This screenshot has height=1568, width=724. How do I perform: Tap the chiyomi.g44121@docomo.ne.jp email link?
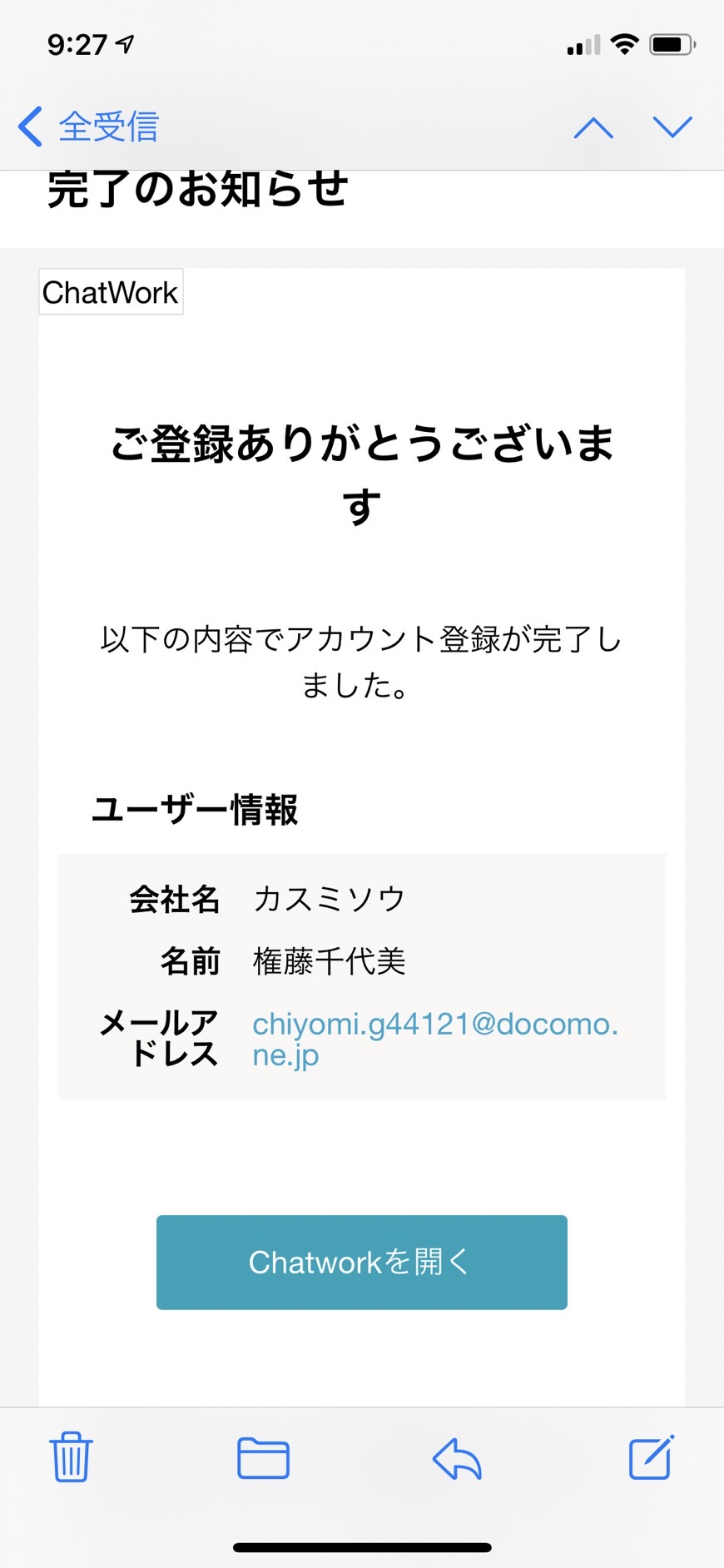[x=435, y=1039]
